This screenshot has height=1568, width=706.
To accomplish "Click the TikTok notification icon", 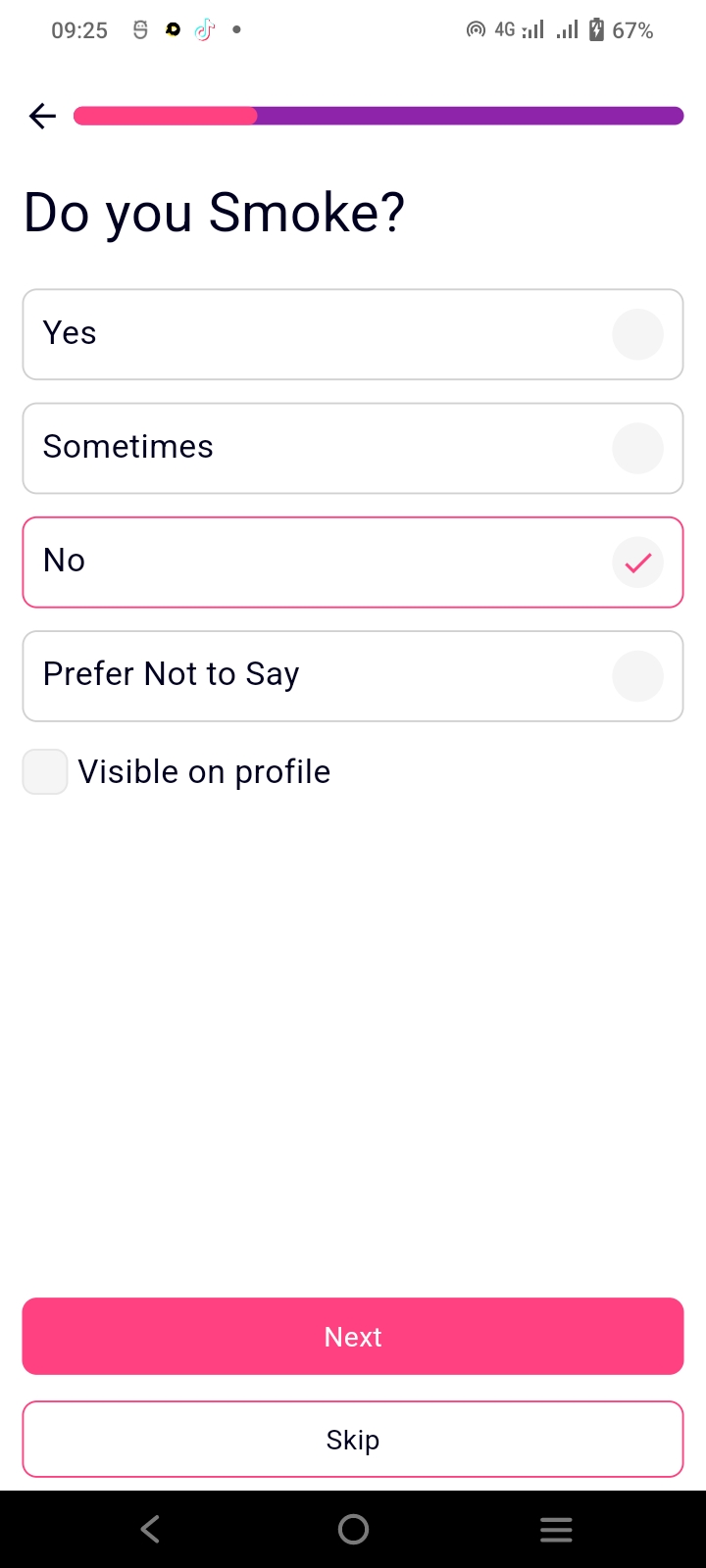I will (203, 29).
